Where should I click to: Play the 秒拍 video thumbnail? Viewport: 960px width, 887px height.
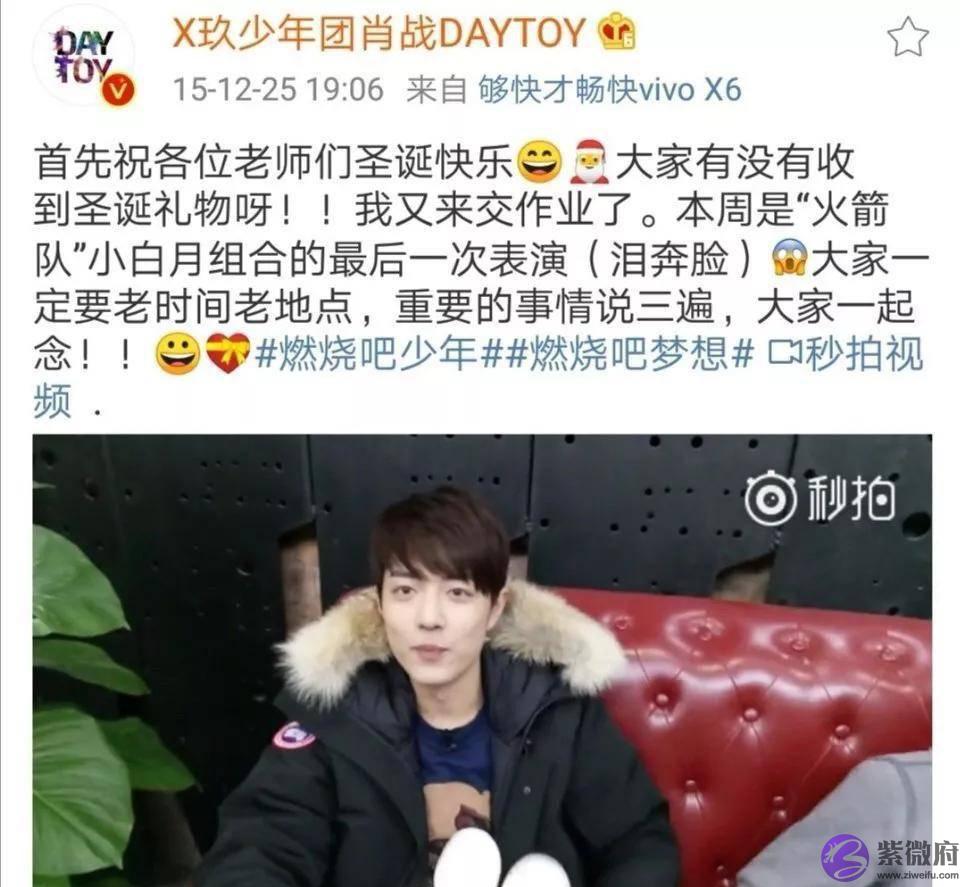pyautogui.click(x=482, y=660)
